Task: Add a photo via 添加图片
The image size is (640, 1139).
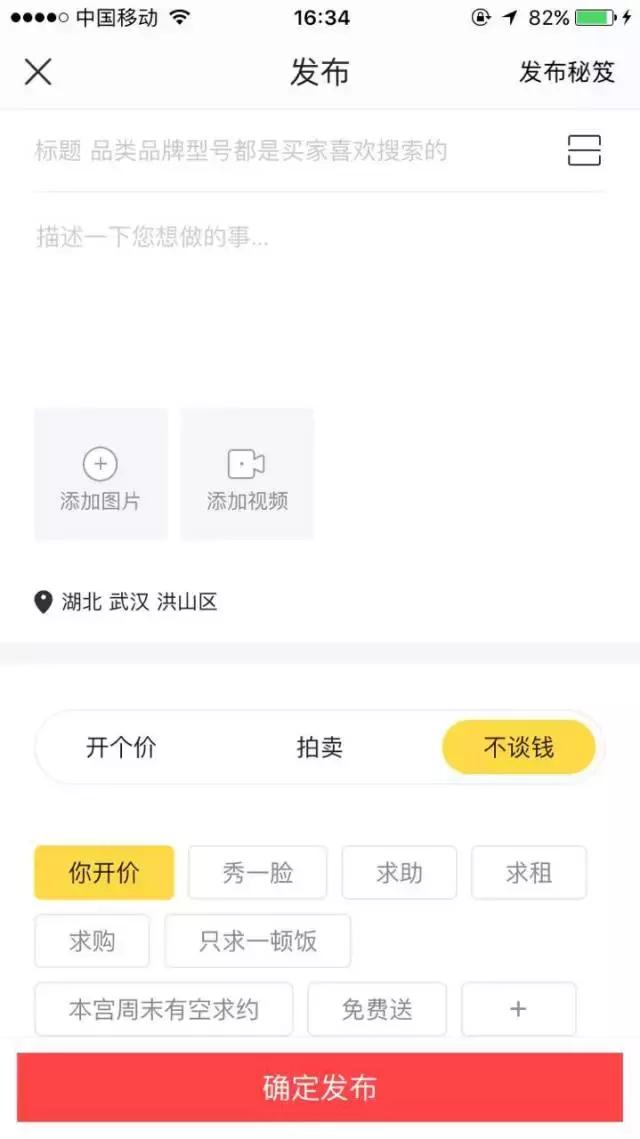Action: (x=100, y=475)
